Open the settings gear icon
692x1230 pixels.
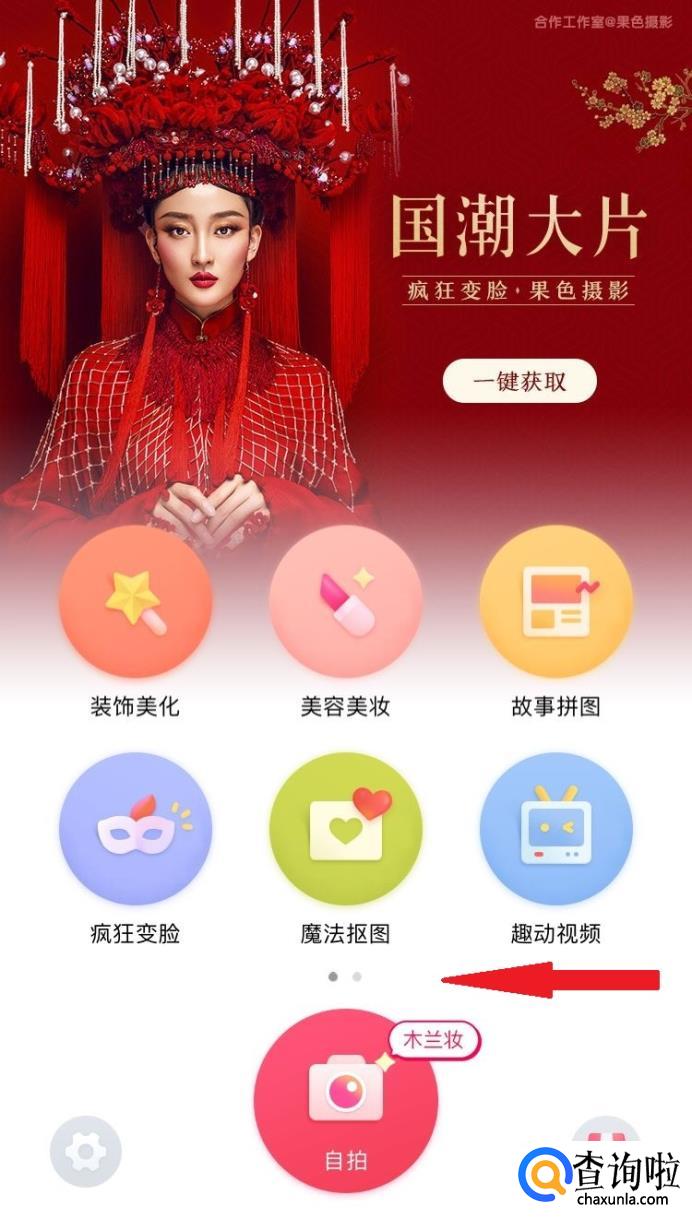(85, 1152)
